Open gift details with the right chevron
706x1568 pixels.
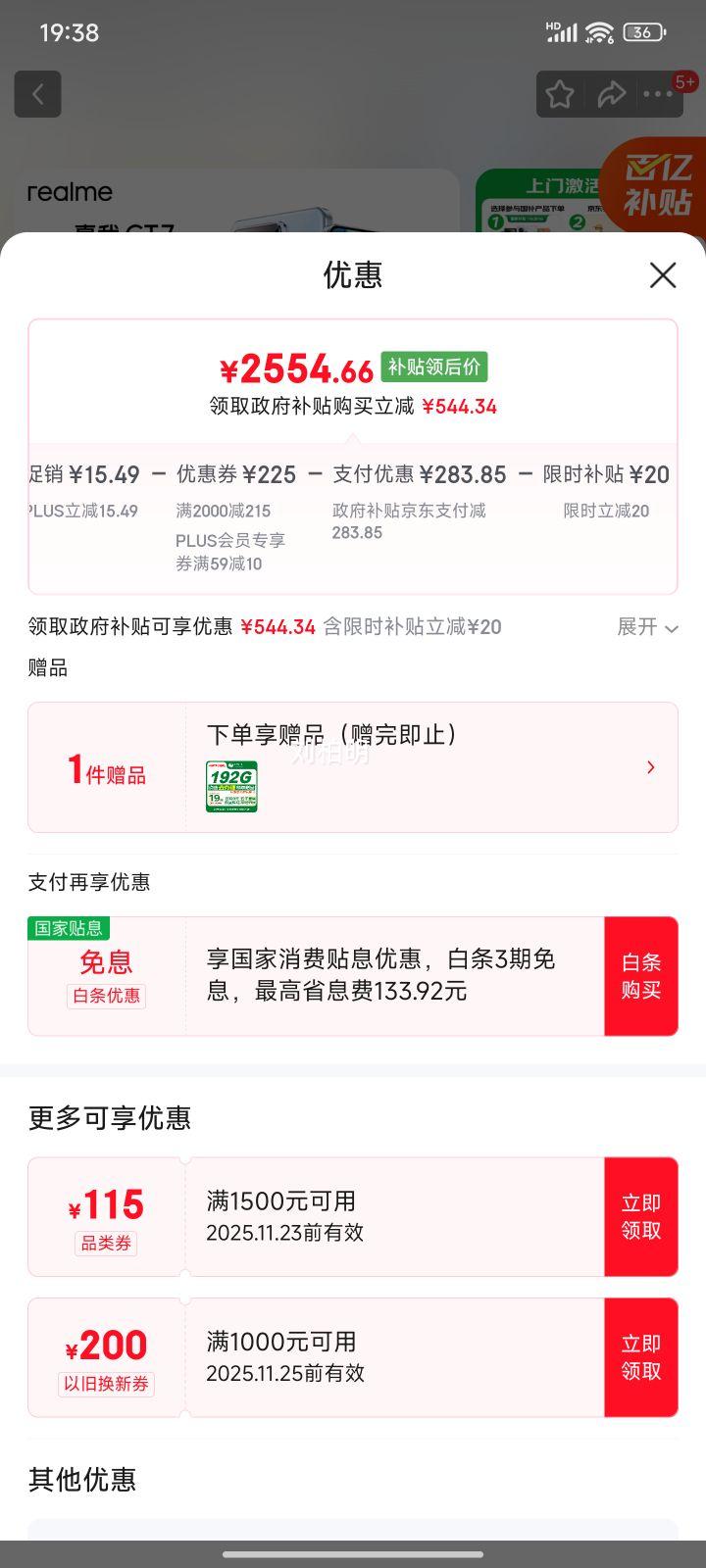pos(650,767)
